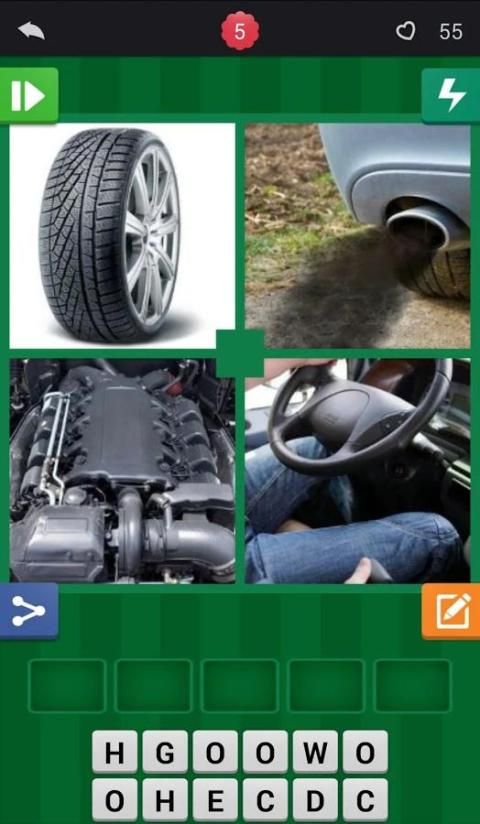Open the orange edit note button
The image size is (480, 824).
(451, 611)
